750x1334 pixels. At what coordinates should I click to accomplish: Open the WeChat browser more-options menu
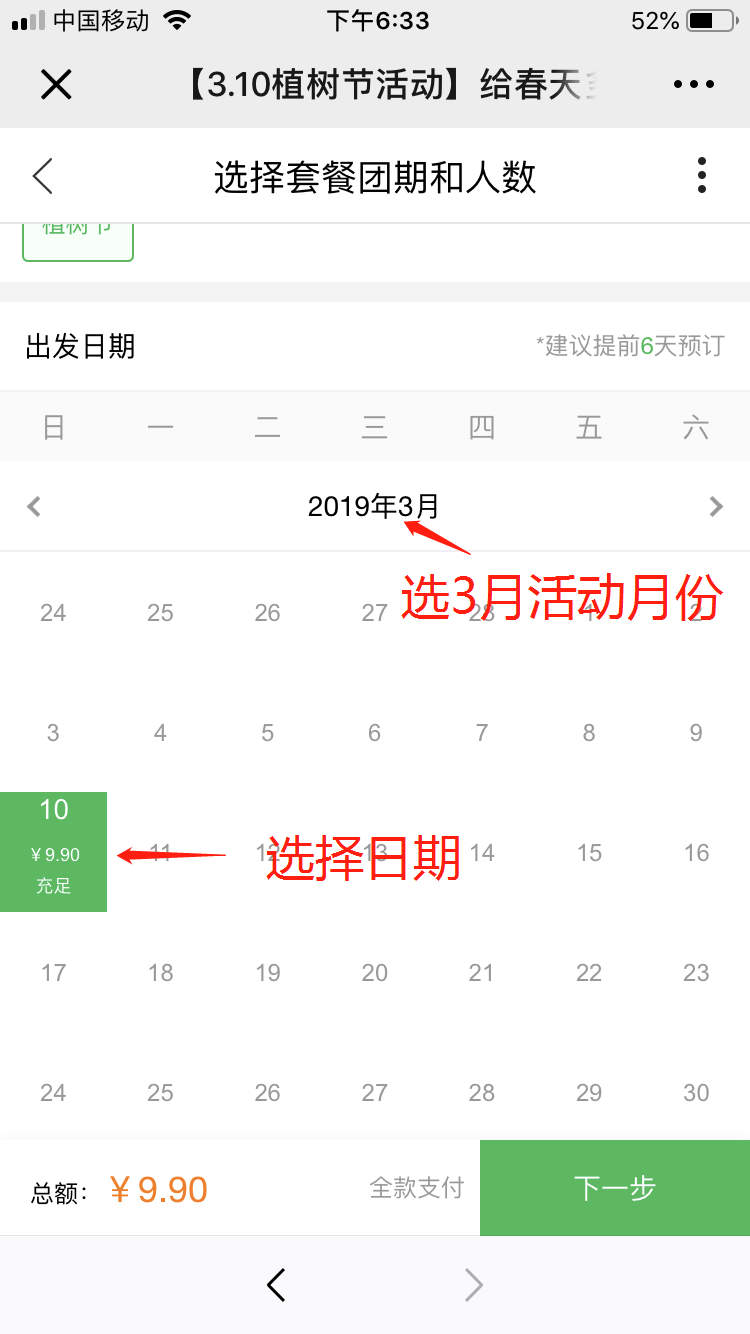coord(694,84)
